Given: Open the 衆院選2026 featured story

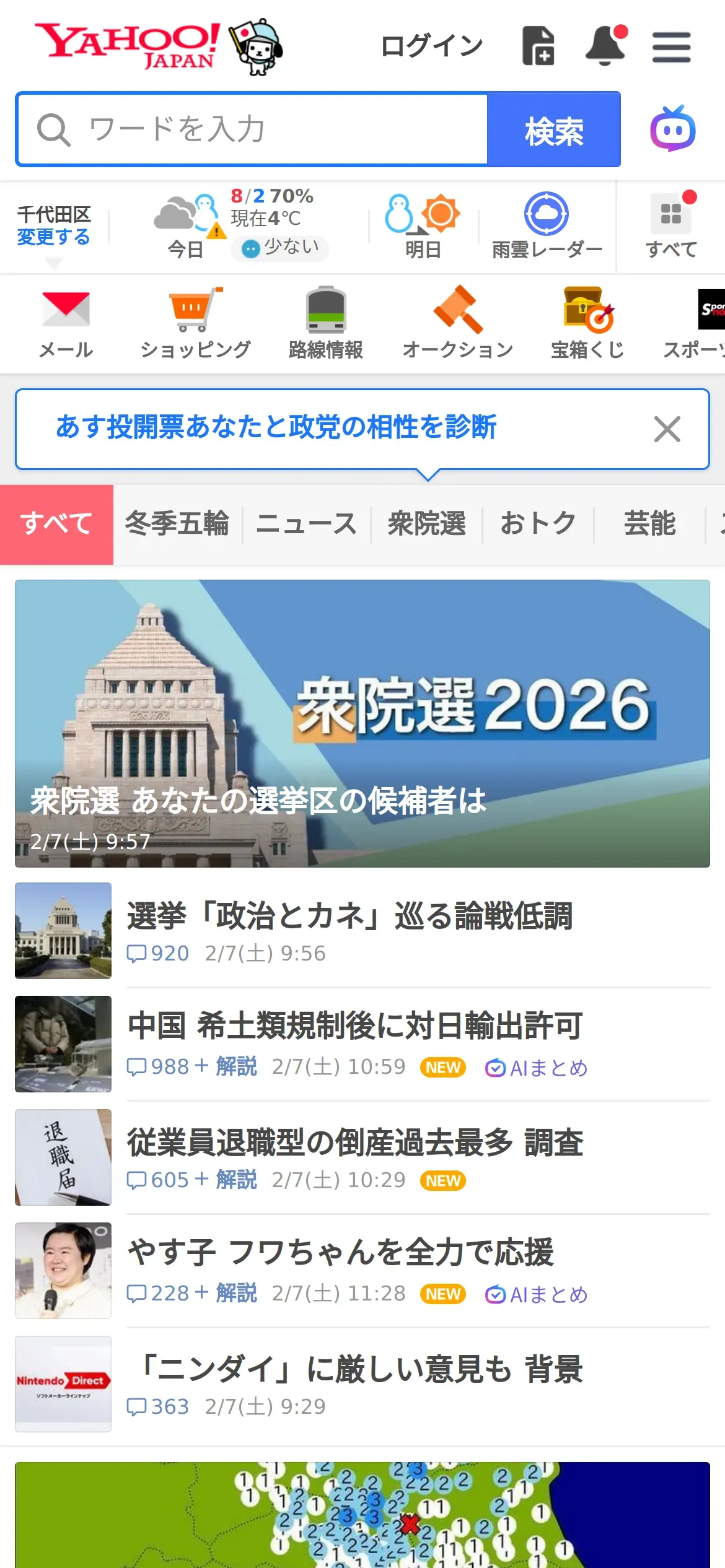Looking at the screenshot, I should click(362, 723).
